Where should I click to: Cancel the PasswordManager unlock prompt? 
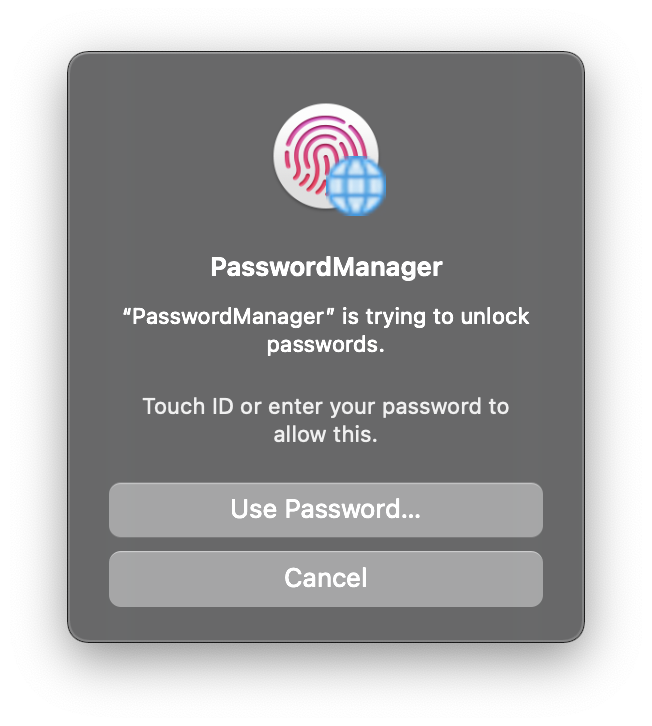325,578
